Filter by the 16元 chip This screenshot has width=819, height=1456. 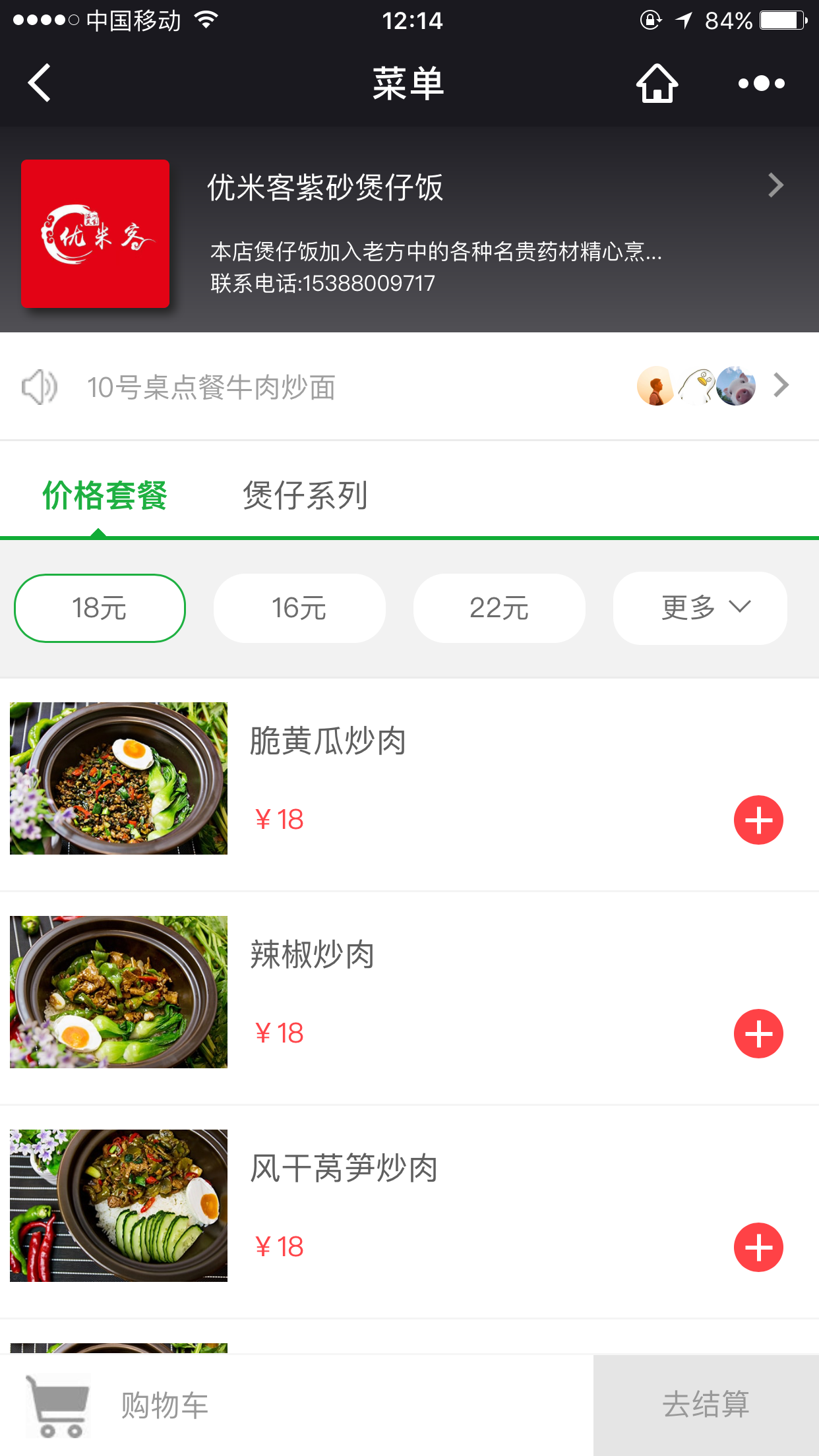coord(299,608)
